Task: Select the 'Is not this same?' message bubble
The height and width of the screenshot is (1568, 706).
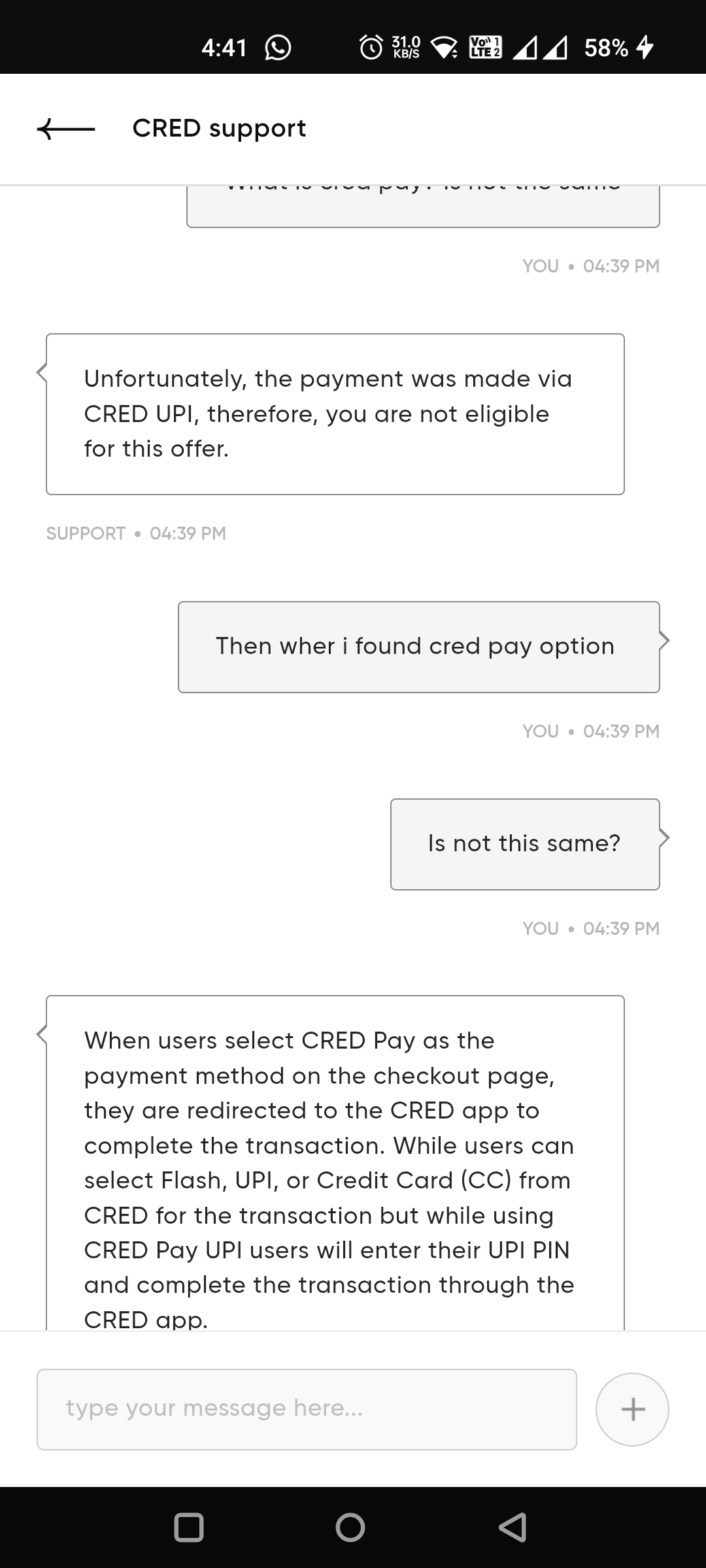Action: 524,843
